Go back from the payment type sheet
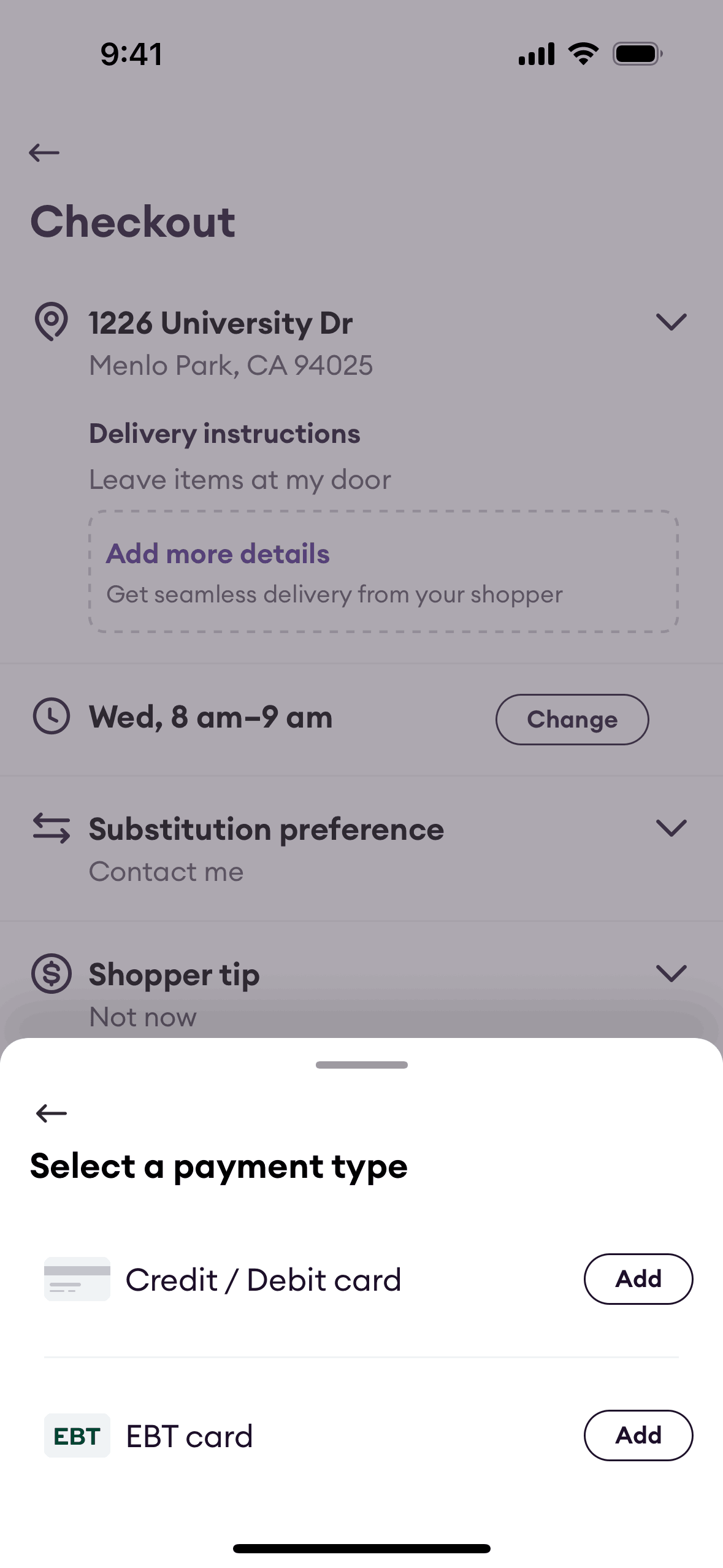 [52, 1113]
